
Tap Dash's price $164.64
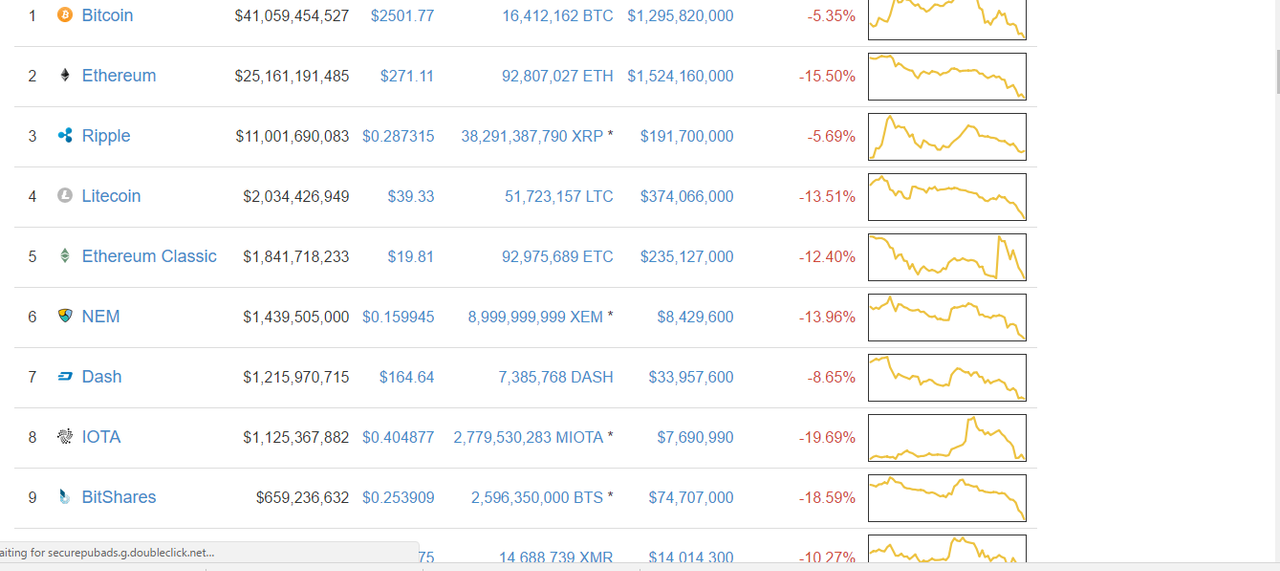pos(407,377)
